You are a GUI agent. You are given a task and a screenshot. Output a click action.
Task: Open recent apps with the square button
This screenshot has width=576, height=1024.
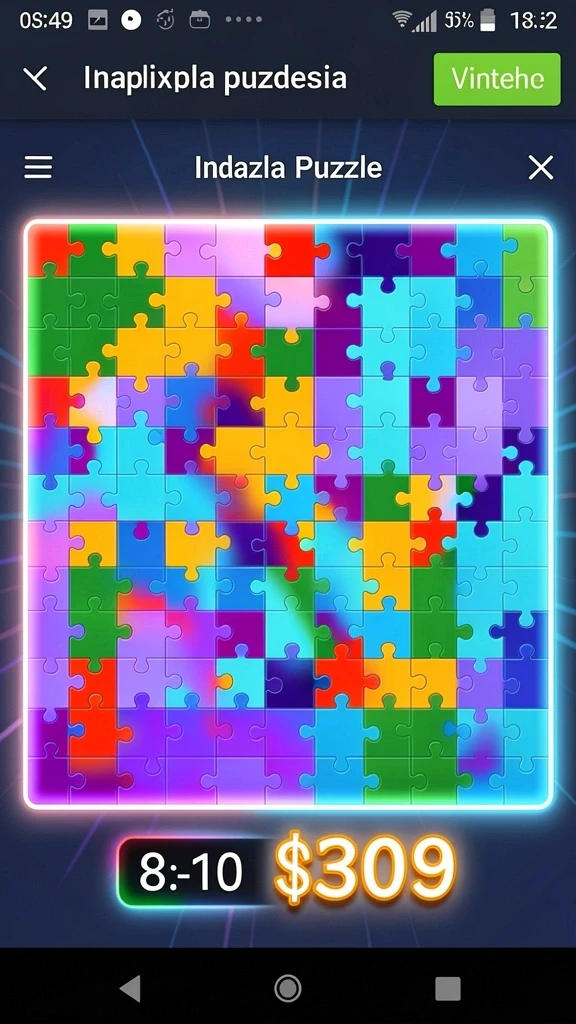click(447, 988)
